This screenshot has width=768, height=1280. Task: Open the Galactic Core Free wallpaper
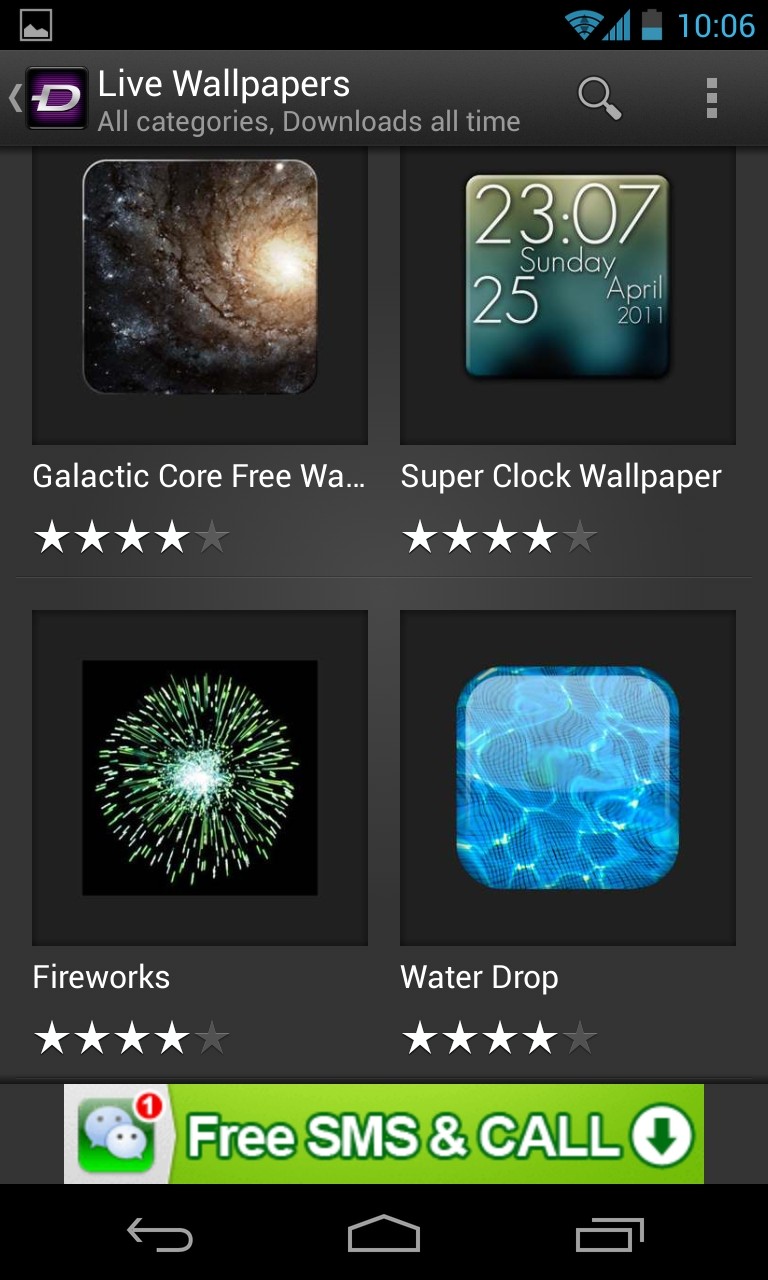200,277
